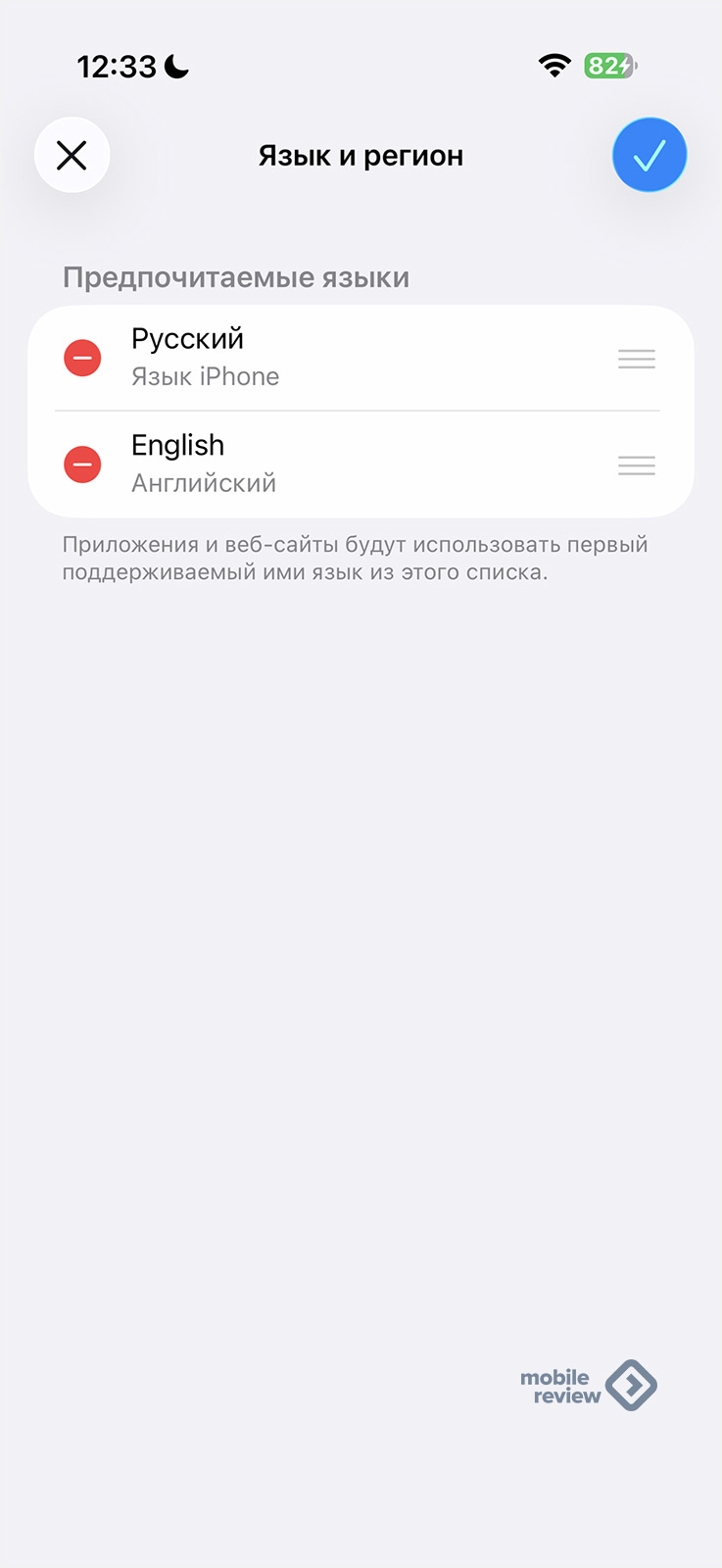The image size is (722, 1568).
Task: Remove English with its red minus
Action: coord(82,465)
